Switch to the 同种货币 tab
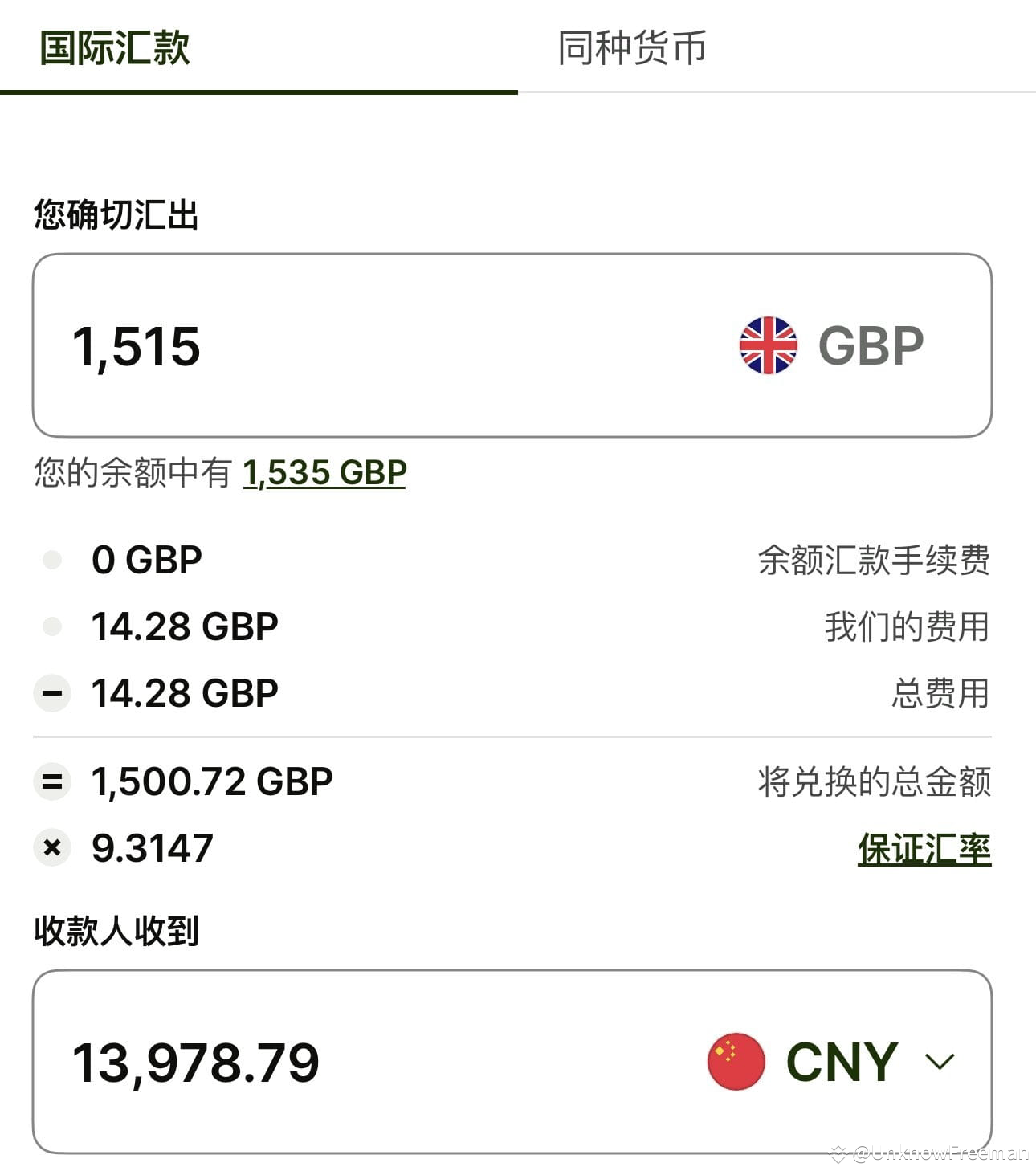The image size is (1036, 1171). pyautogui.click(x=631, y=48)
